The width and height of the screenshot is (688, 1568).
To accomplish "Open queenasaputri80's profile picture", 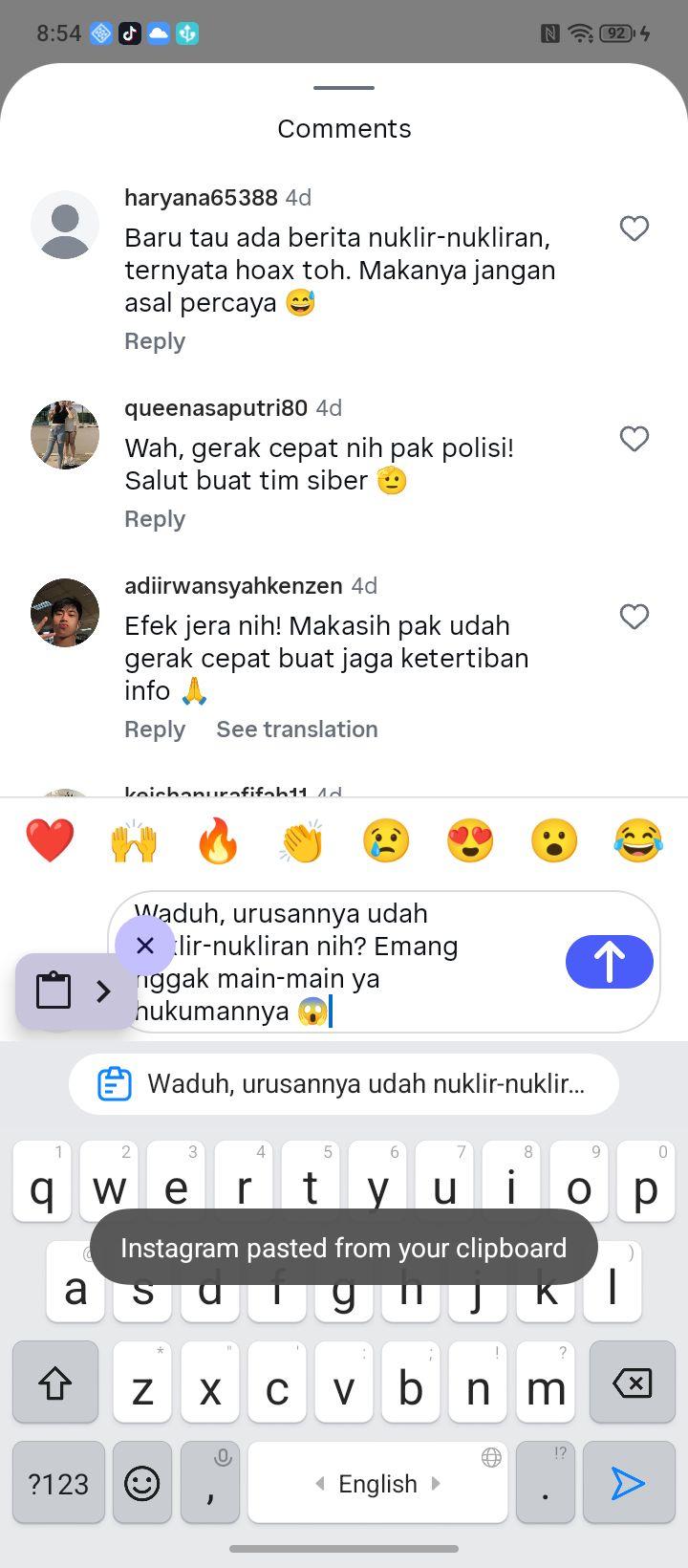I will coord(65,435).
